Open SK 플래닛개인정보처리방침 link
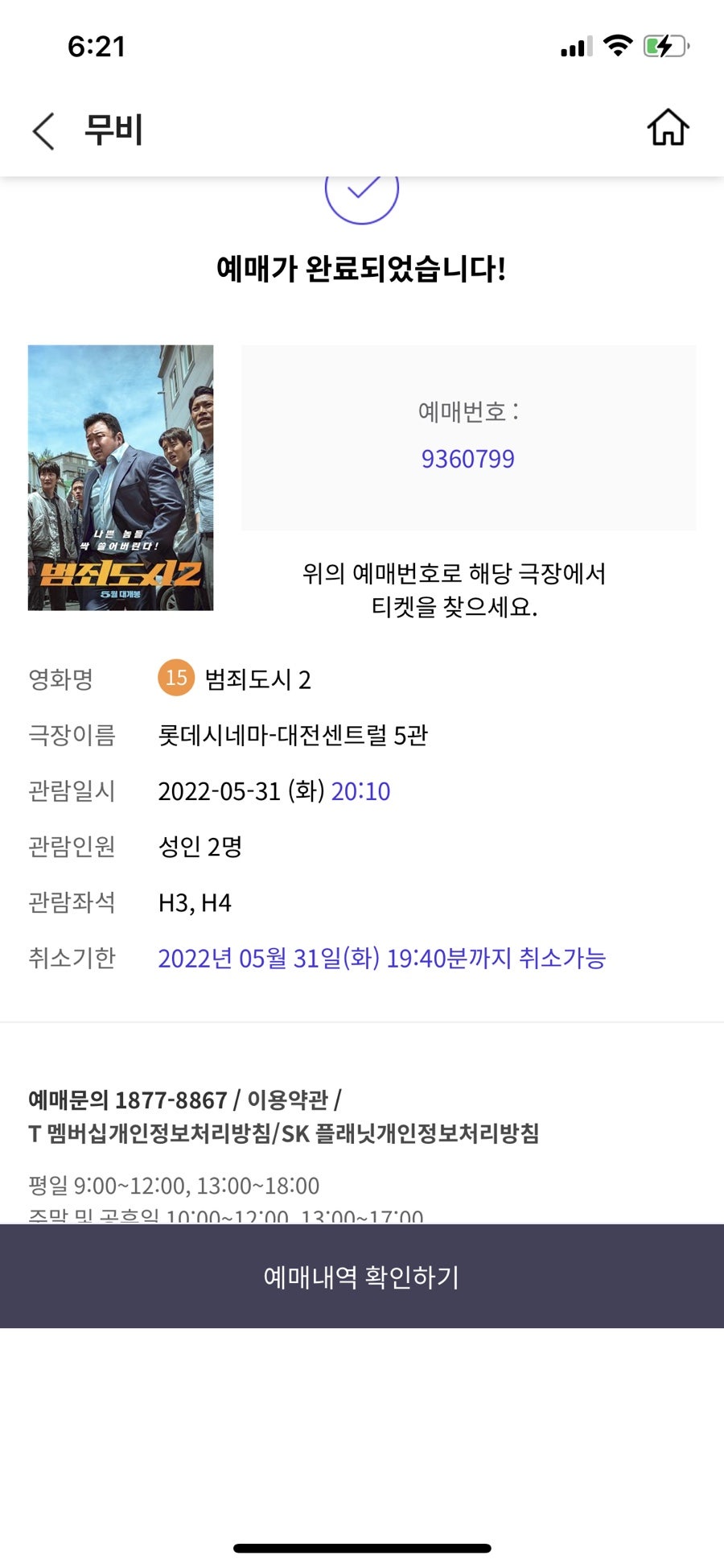This screenshot has height=1568, width=724. coord(410,1134)
